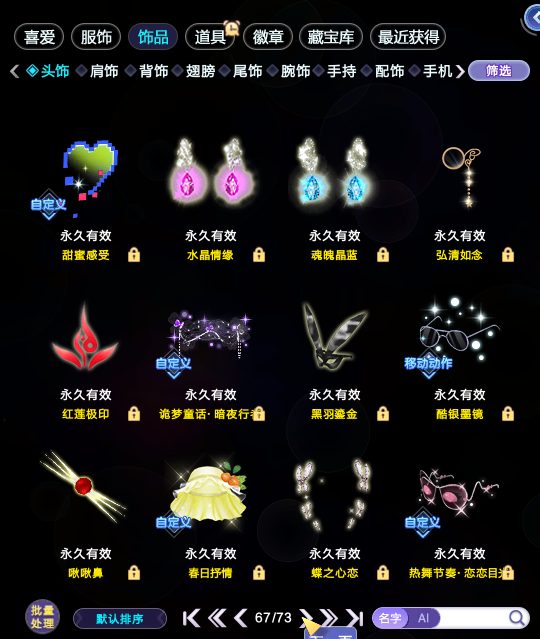Jump to the first page
The height and width of the screenshot is (639, 540).
pos(192,618)
